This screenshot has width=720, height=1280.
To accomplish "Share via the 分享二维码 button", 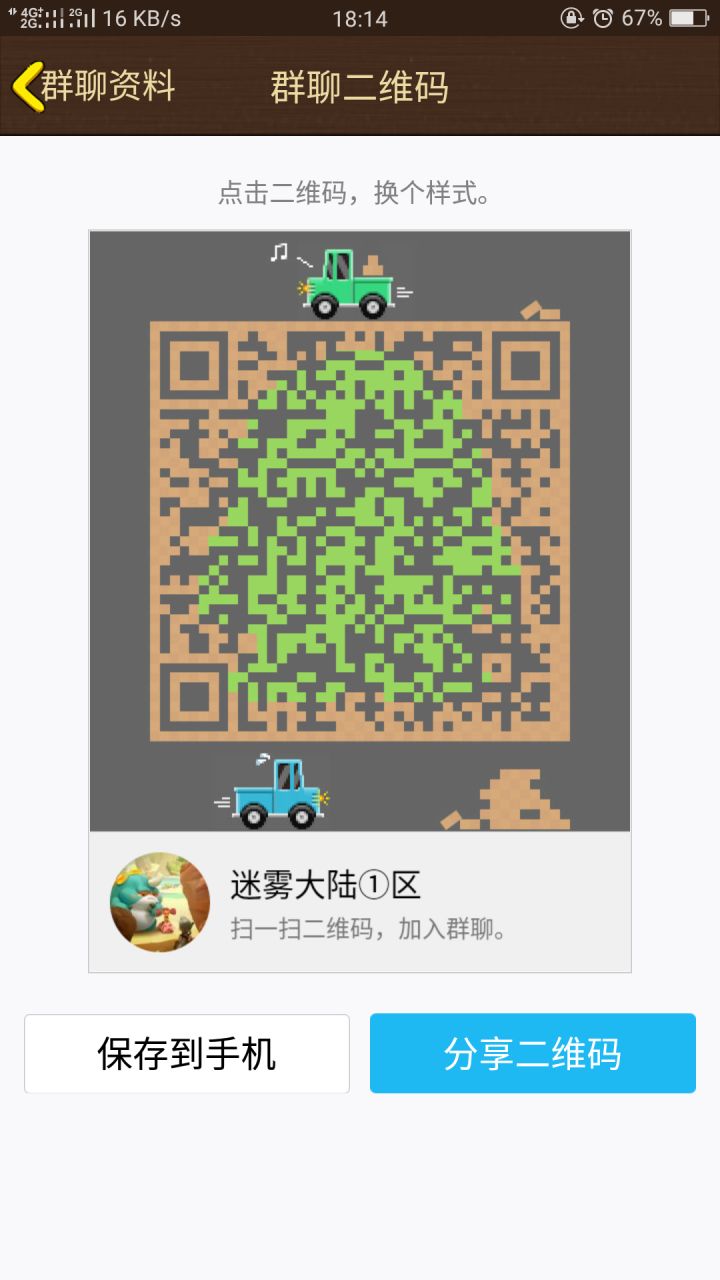I will (x=532, y=1054).
